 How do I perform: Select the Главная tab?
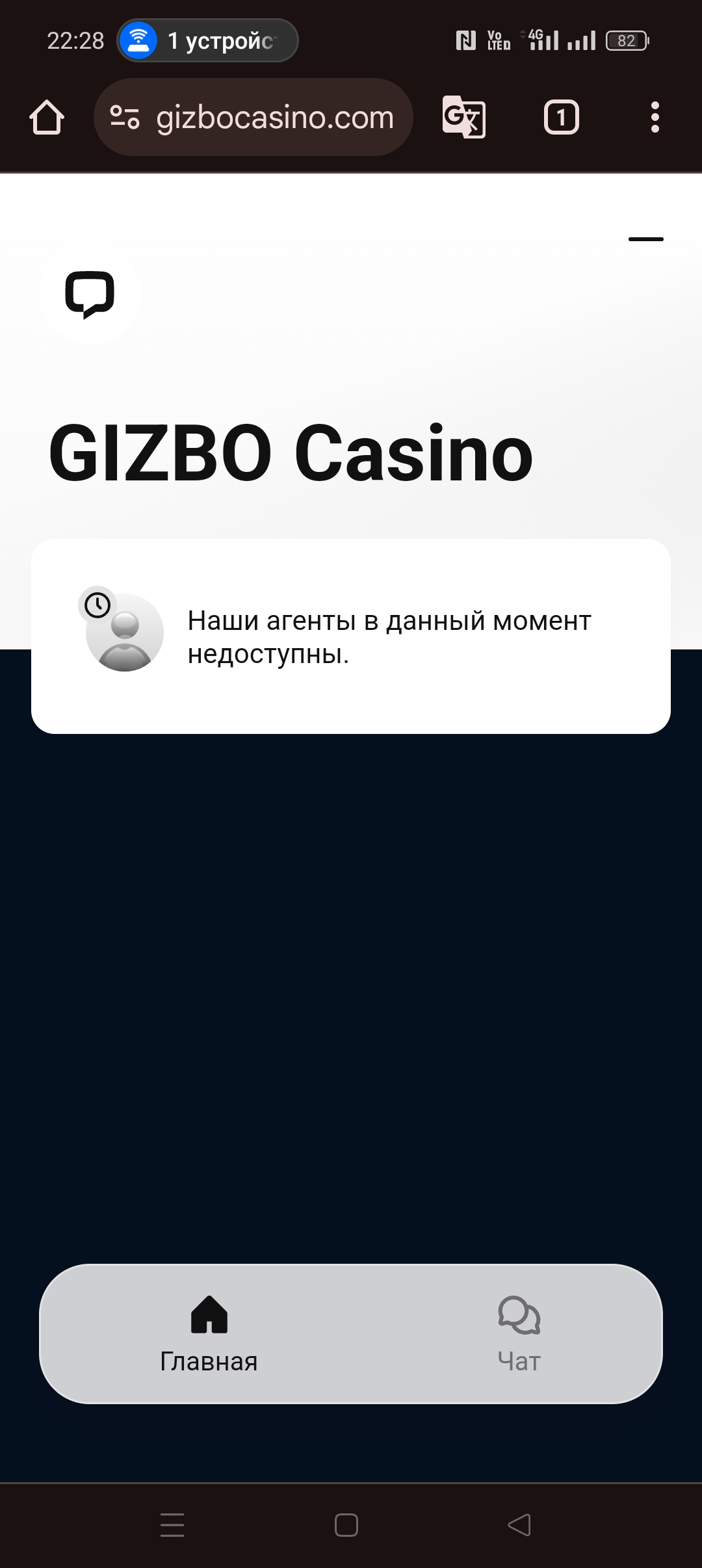(209, 1334)
